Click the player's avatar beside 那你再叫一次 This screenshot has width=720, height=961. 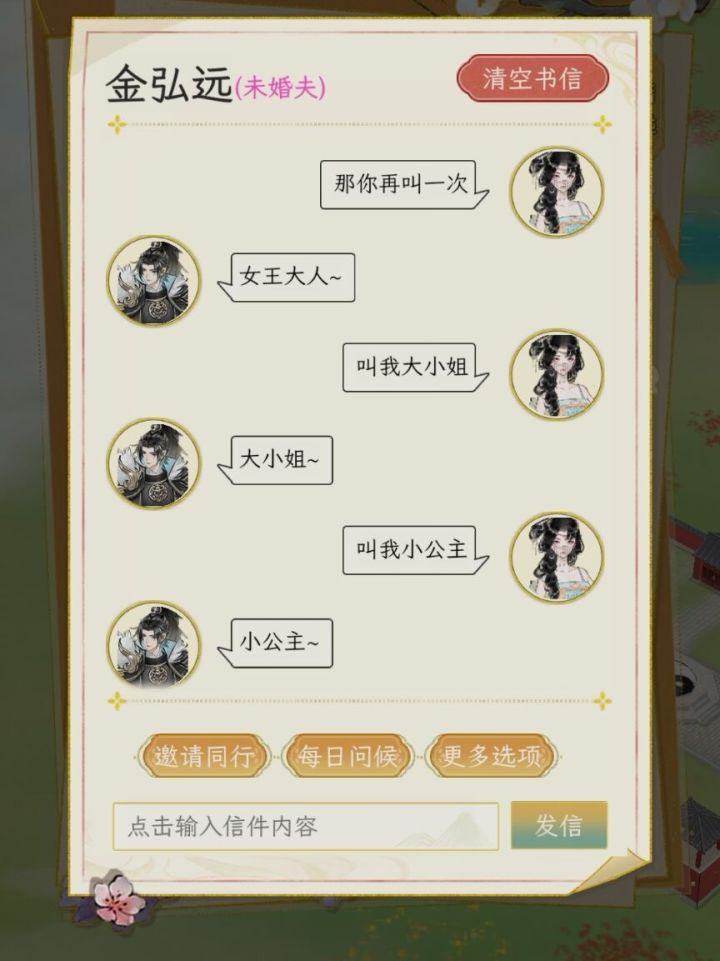point(555,193)
